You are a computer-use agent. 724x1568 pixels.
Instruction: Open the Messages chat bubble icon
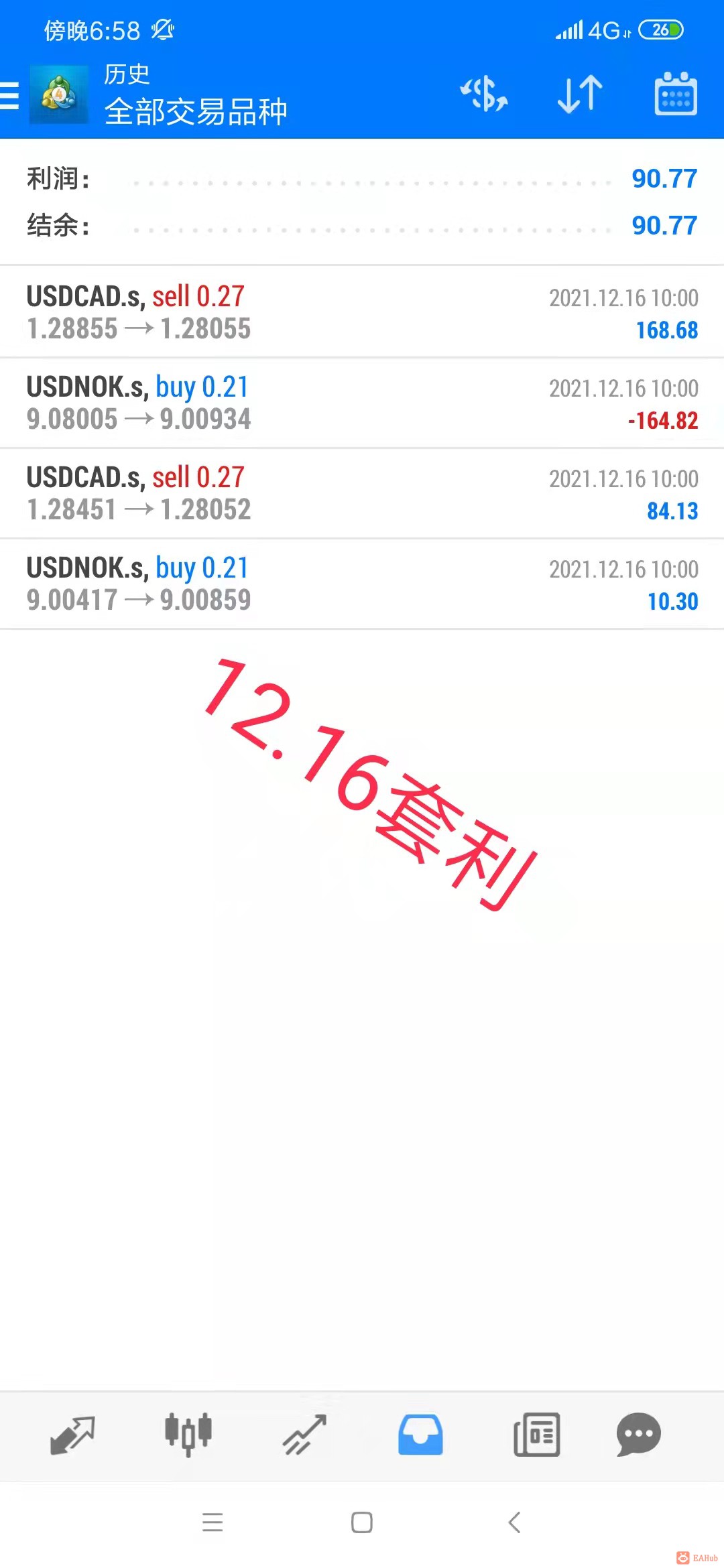tap(639, 1435)
